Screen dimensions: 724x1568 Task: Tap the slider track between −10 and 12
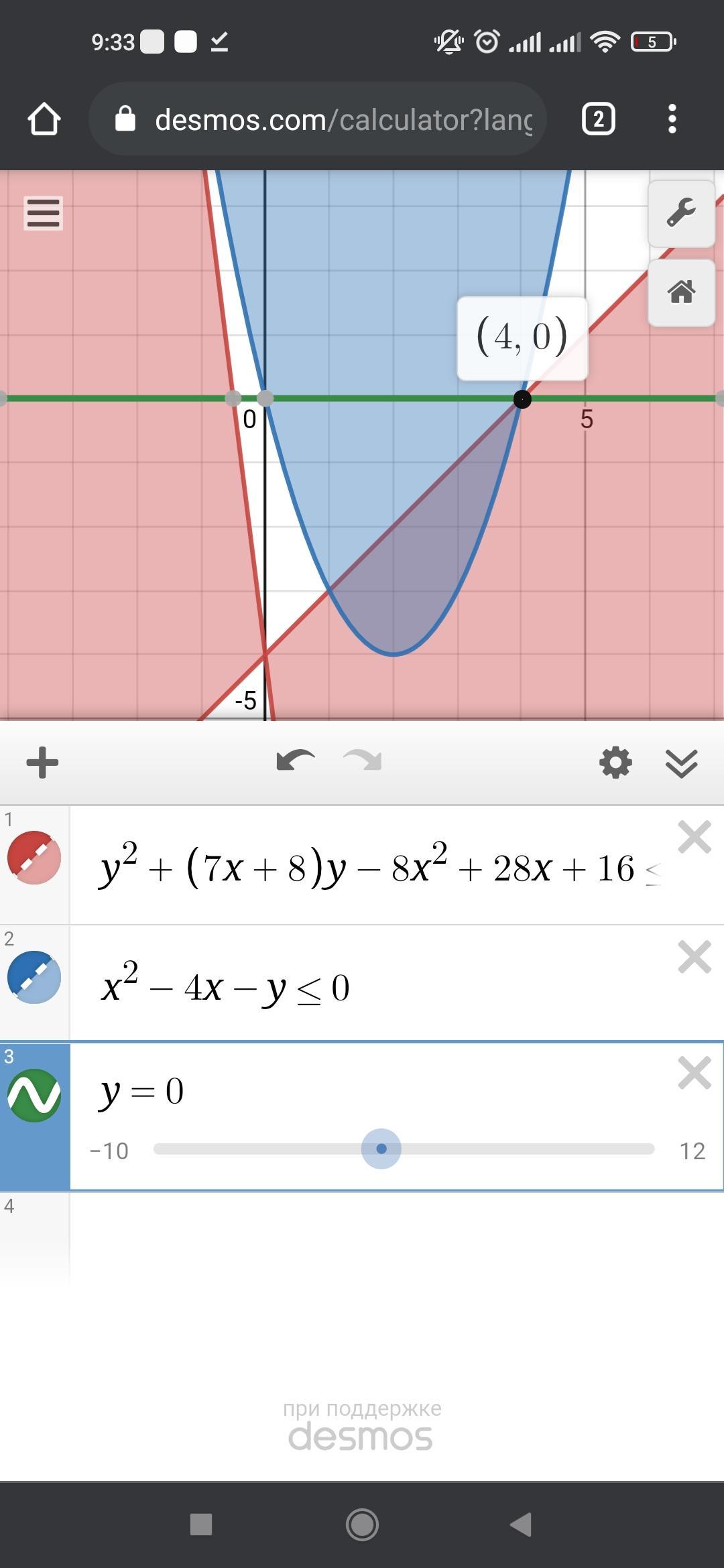404,1149
